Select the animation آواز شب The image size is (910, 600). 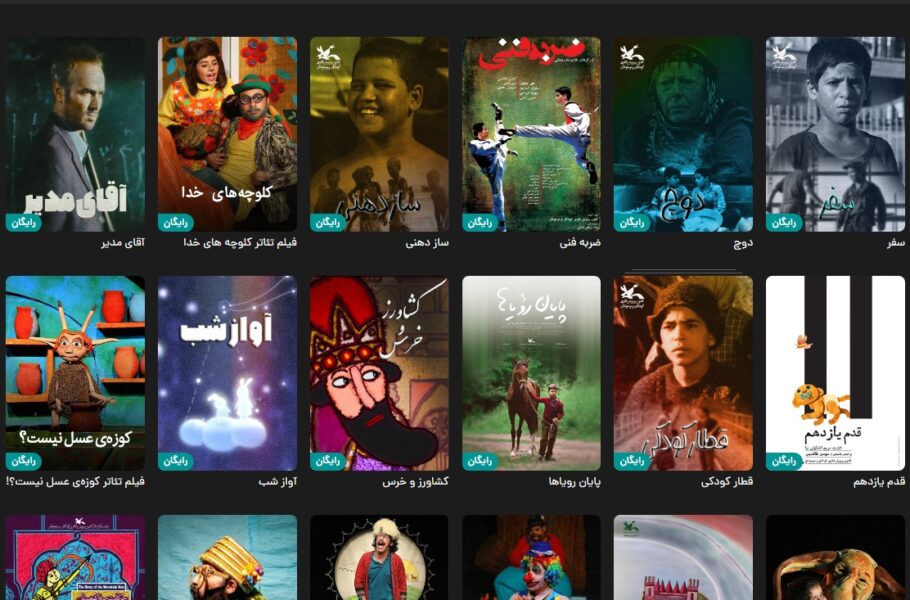point(227,373)
